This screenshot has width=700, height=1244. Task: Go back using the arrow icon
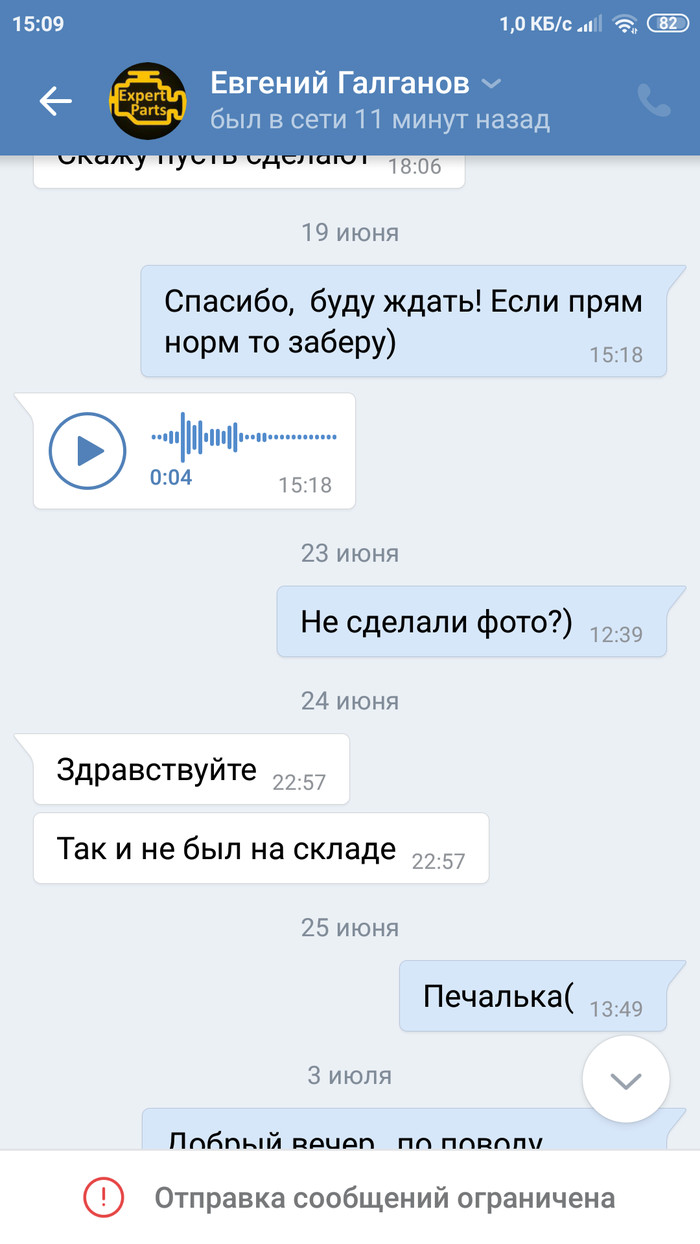coord(55,100)
